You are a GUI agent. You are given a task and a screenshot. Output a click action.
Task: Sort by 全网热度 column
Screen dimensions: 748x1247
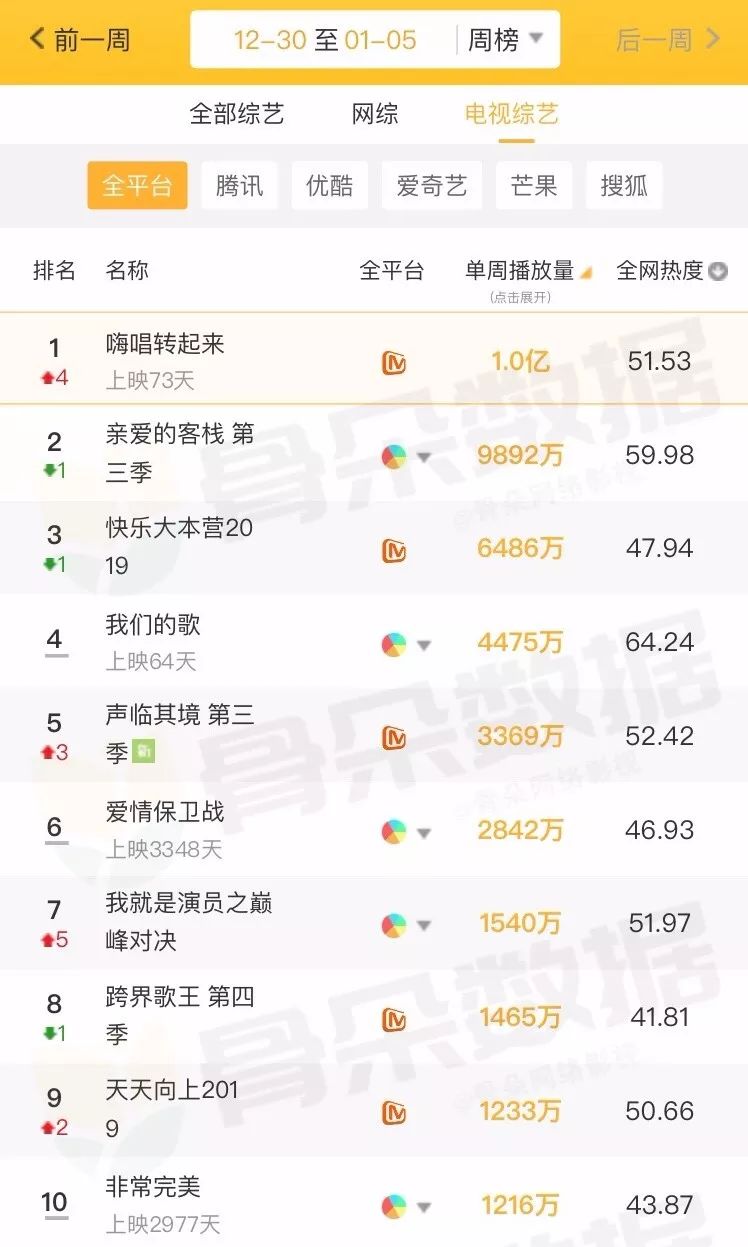click(671, 271)
